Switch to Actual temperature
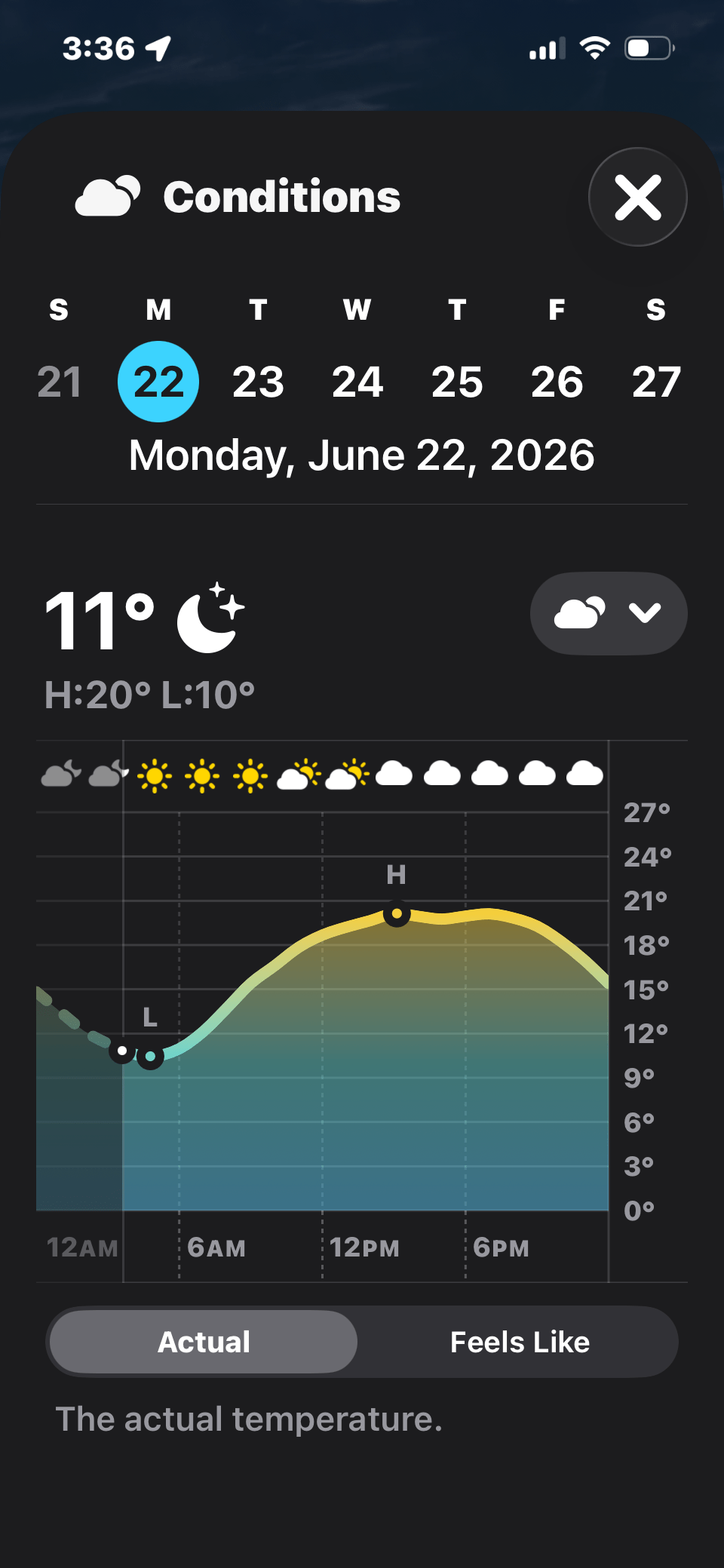The image size is (724, 1568). pos(204,1342)
